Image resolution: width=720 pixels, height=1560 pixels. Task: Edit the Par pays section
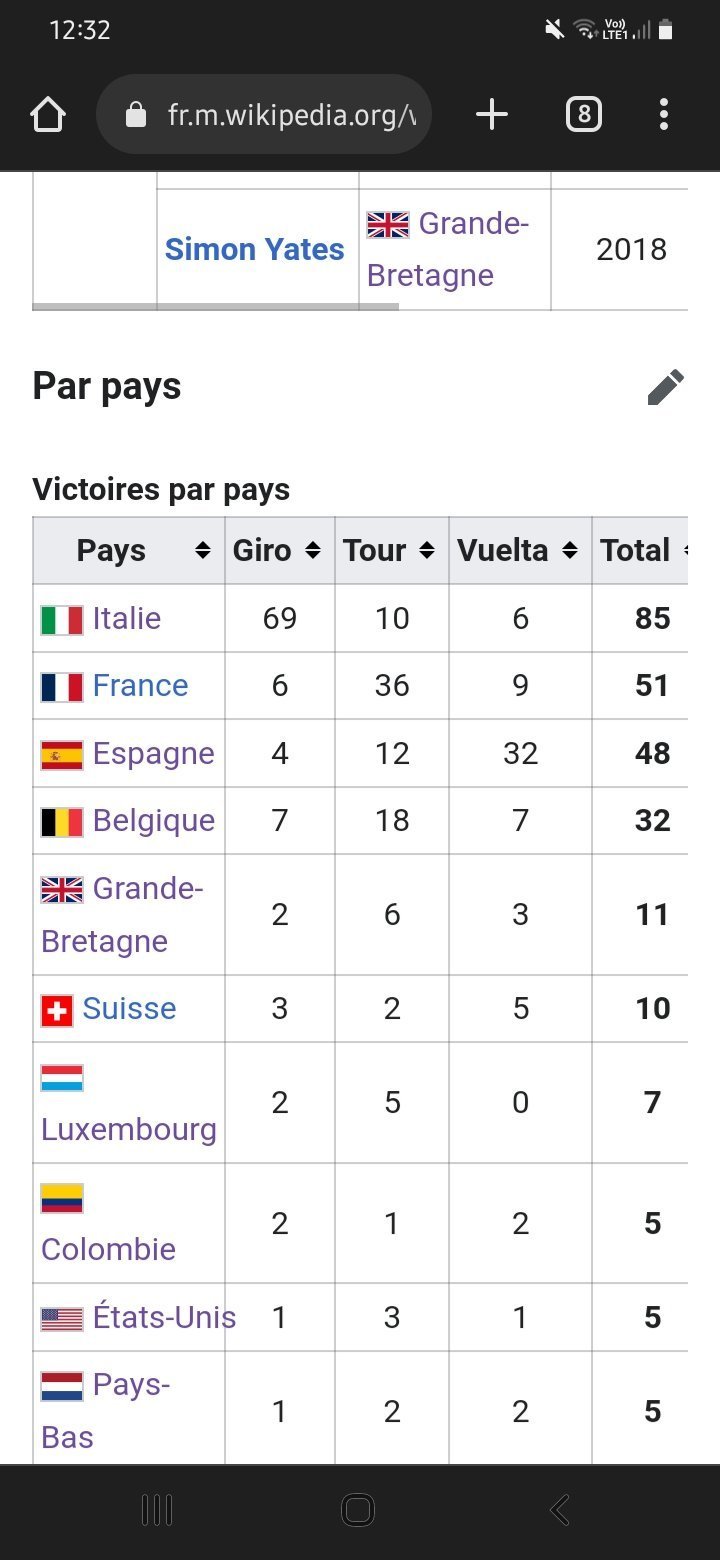(665, 387)
